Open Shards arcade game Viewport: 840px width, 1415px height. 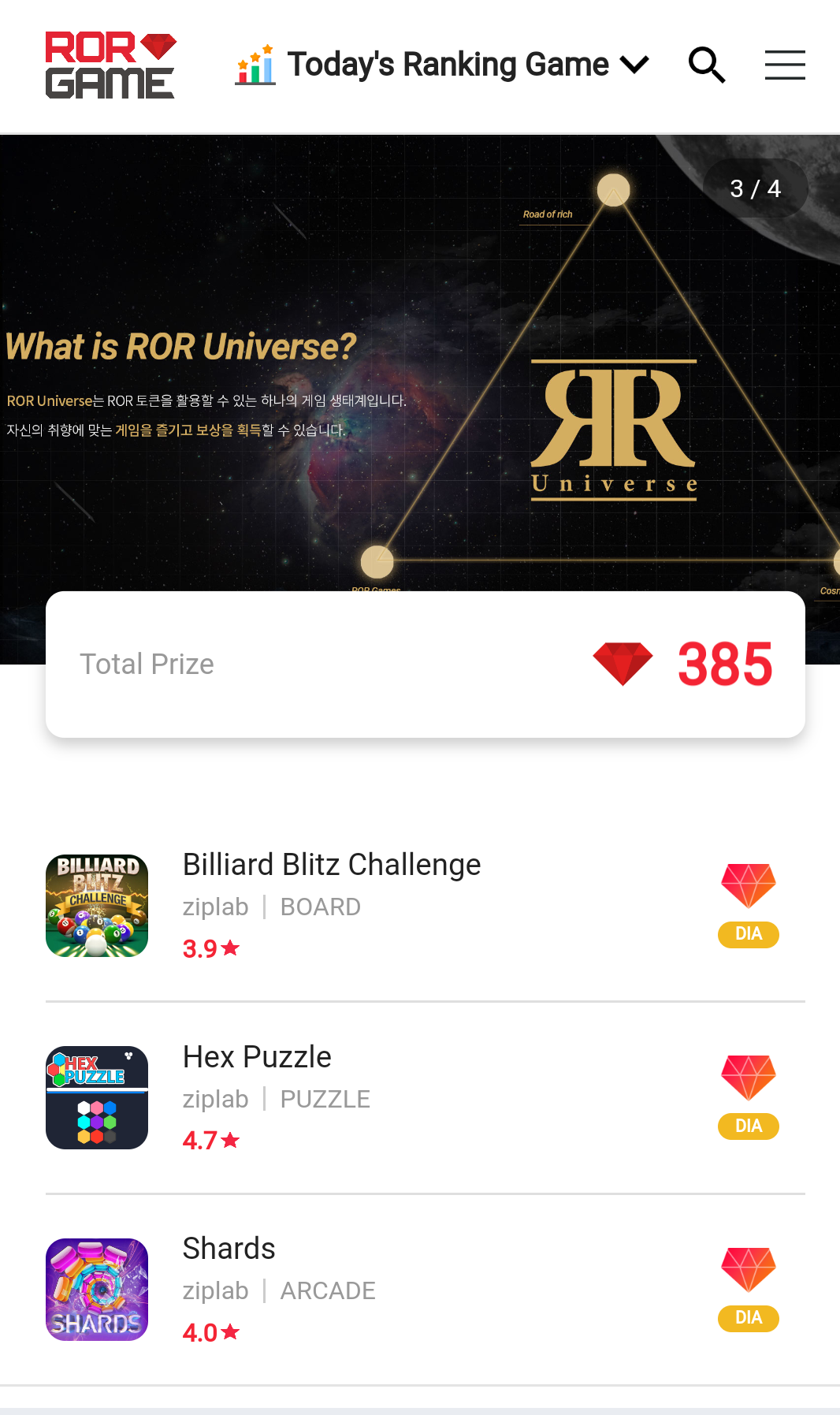coord(229,1249)
